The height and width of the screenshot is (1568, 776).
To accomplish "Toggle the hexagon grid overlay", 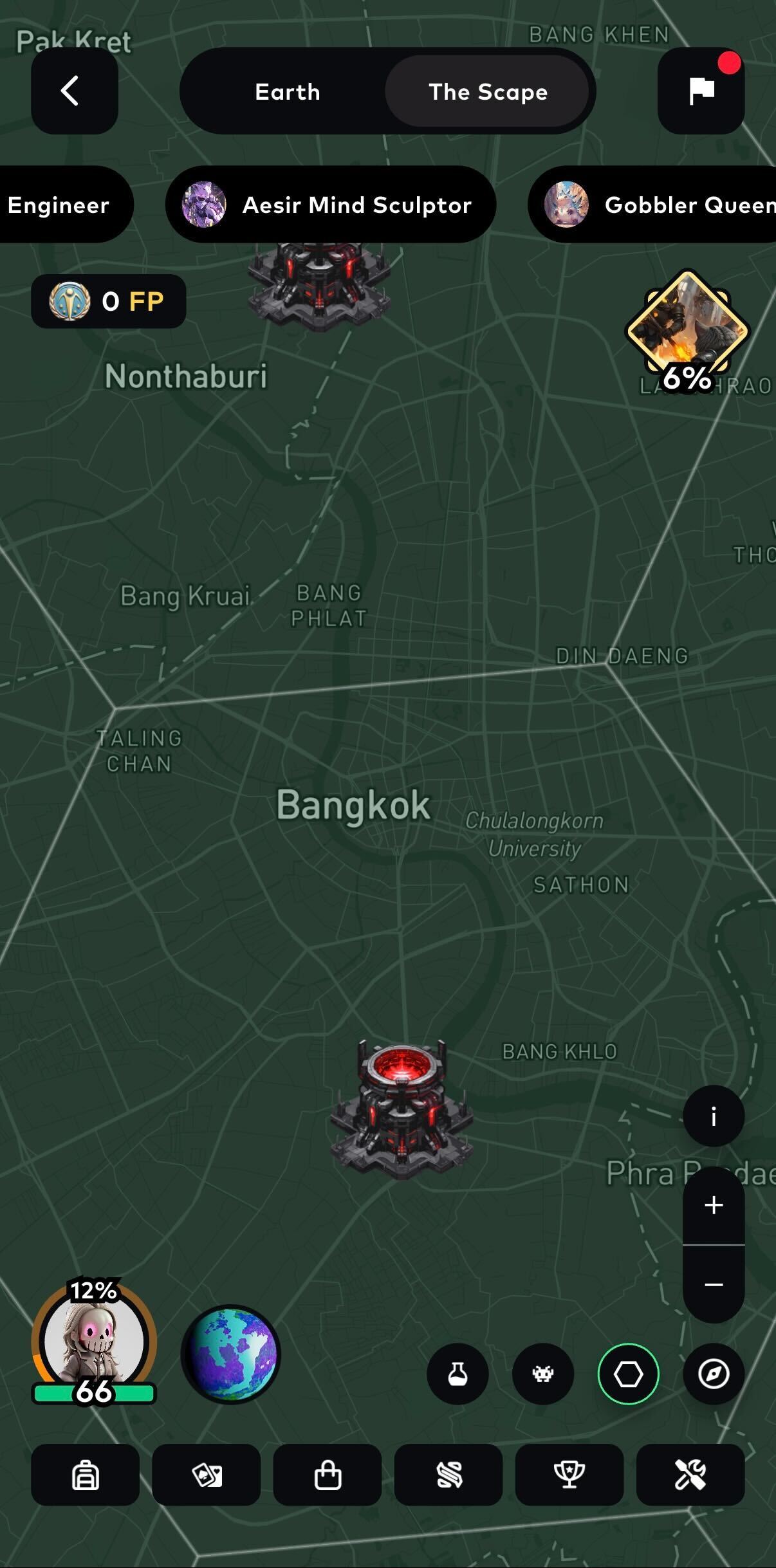I will (629, 1374).
